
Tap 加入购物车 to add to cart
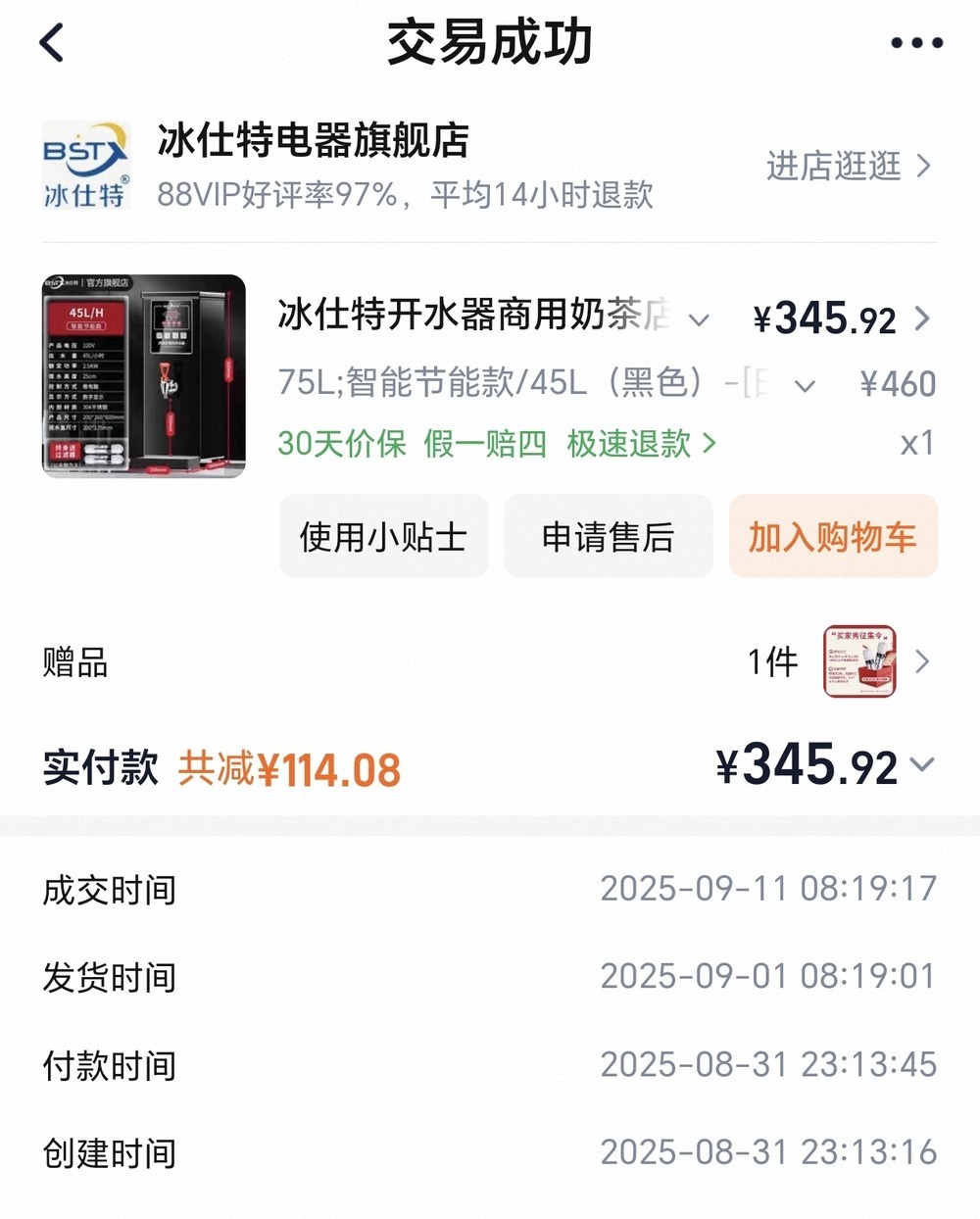[833, 536]
